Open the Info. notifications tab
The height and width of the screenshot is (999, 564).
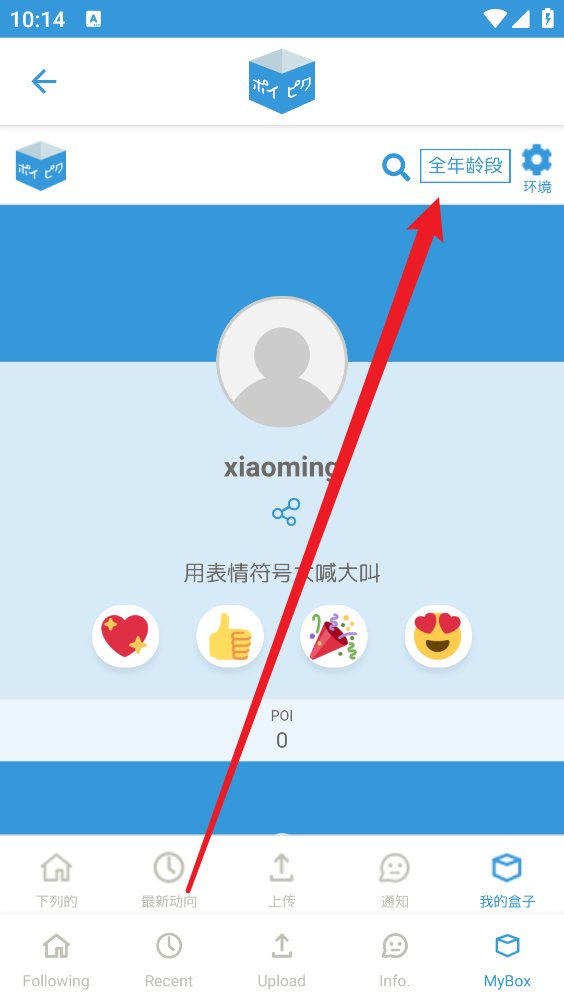click(x=394, y=959)
